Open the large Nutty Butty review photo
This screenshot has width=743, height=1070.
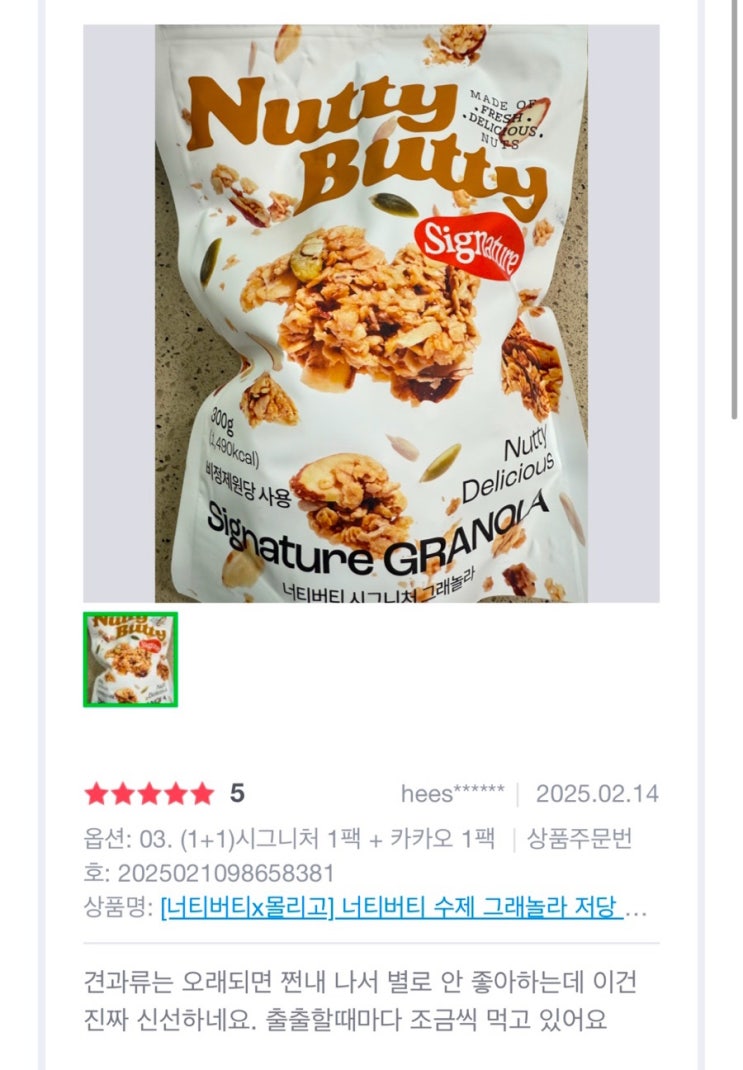(x=371, y=314)
